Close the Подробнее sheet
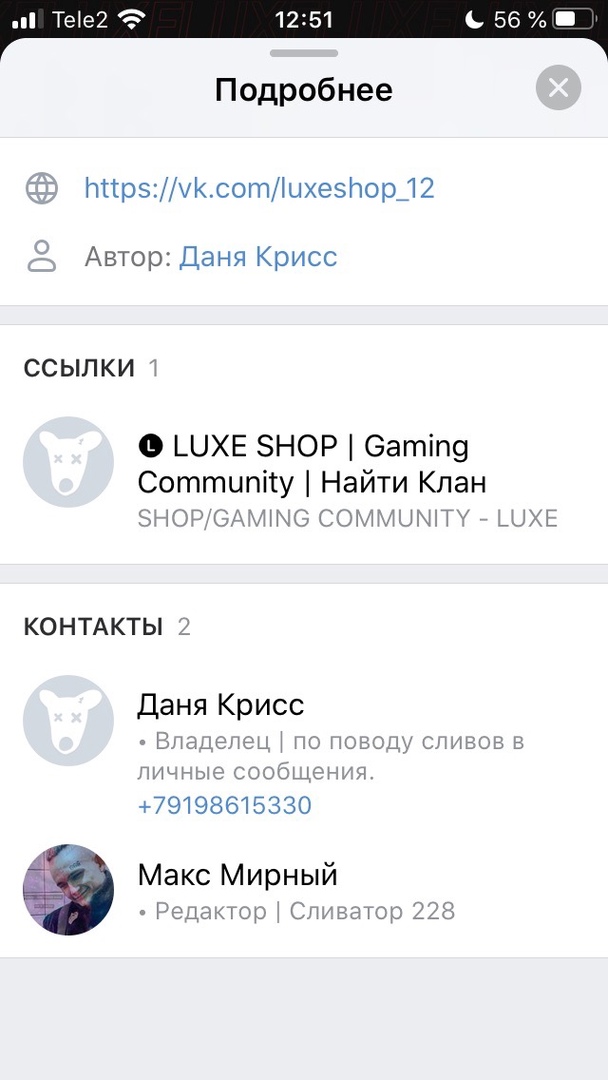 pyautogui.click(x=558, y=89)
